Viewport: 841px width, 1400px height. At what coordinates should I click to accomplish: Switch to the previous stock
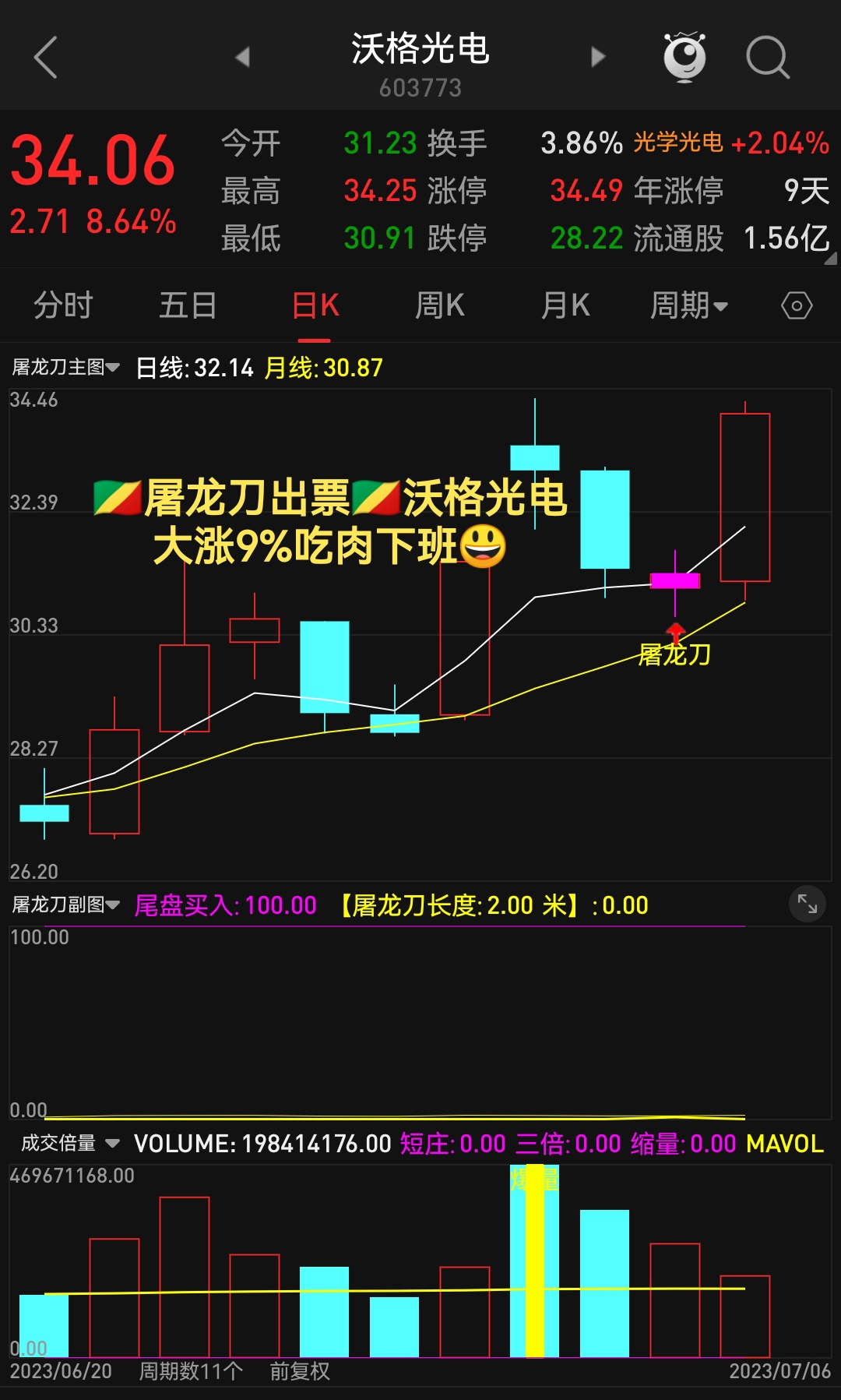pos(243,57)
